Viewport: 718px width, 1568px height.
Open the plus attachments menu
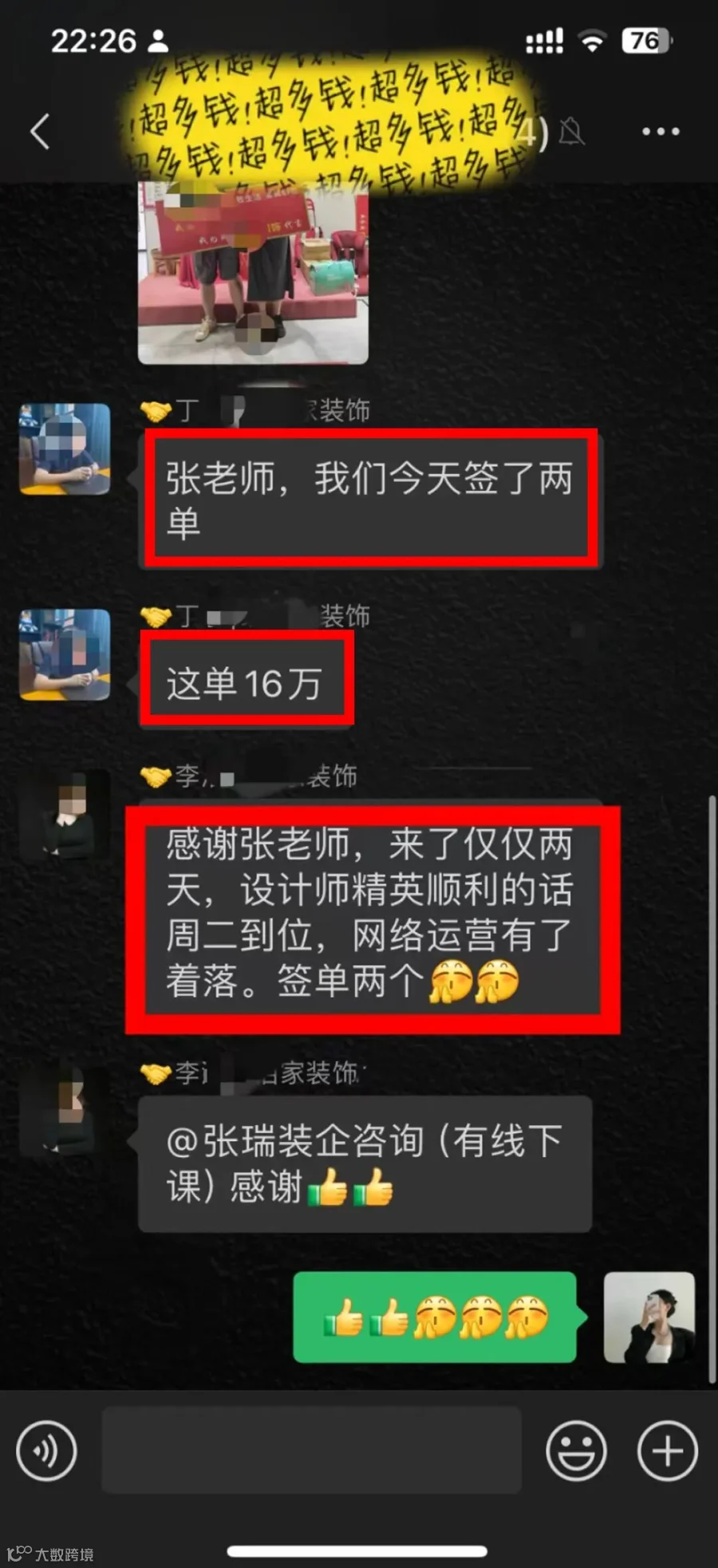tap(668, 1450)
